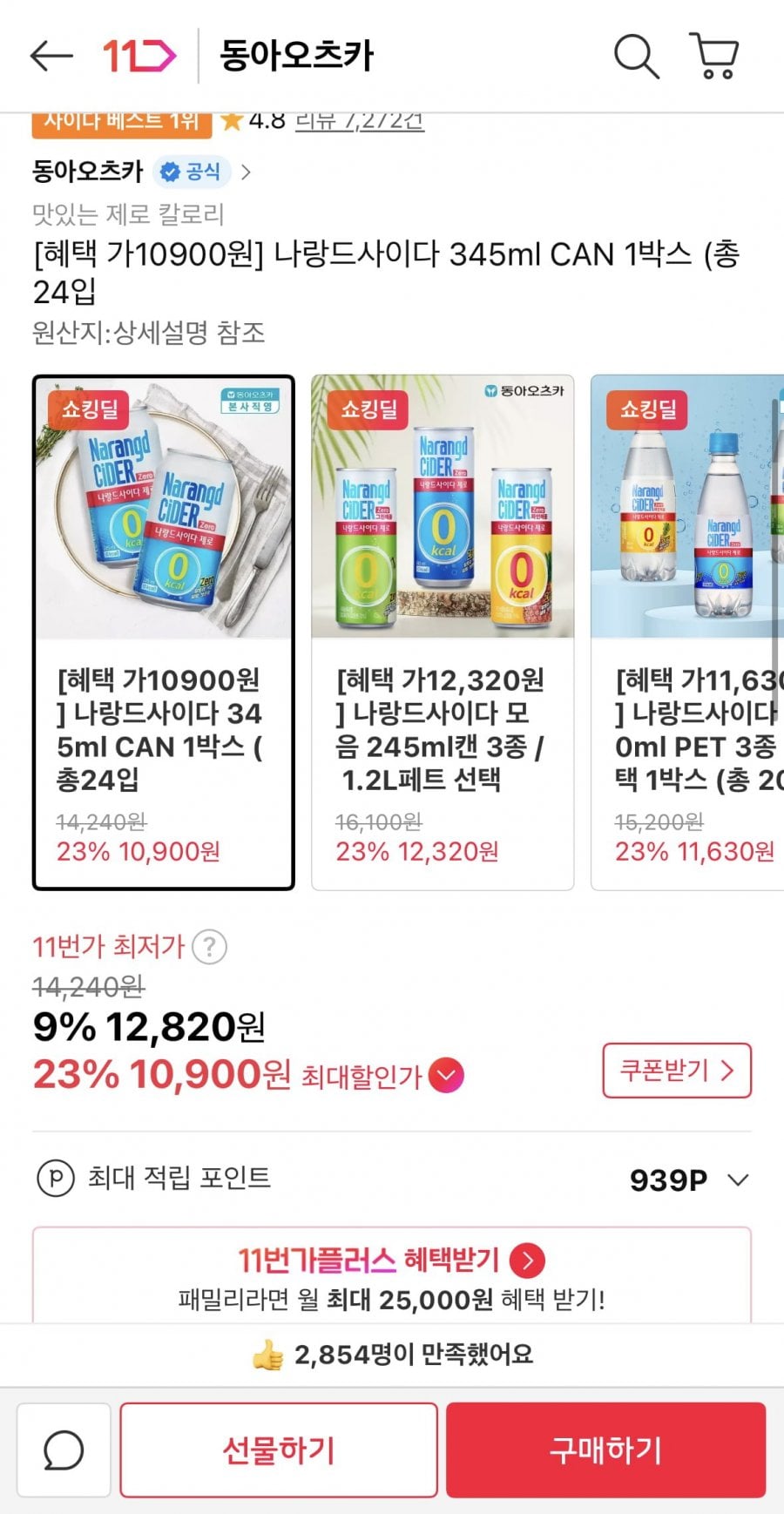Expand the 최대할인가 price details

(x=446, y=1075)
